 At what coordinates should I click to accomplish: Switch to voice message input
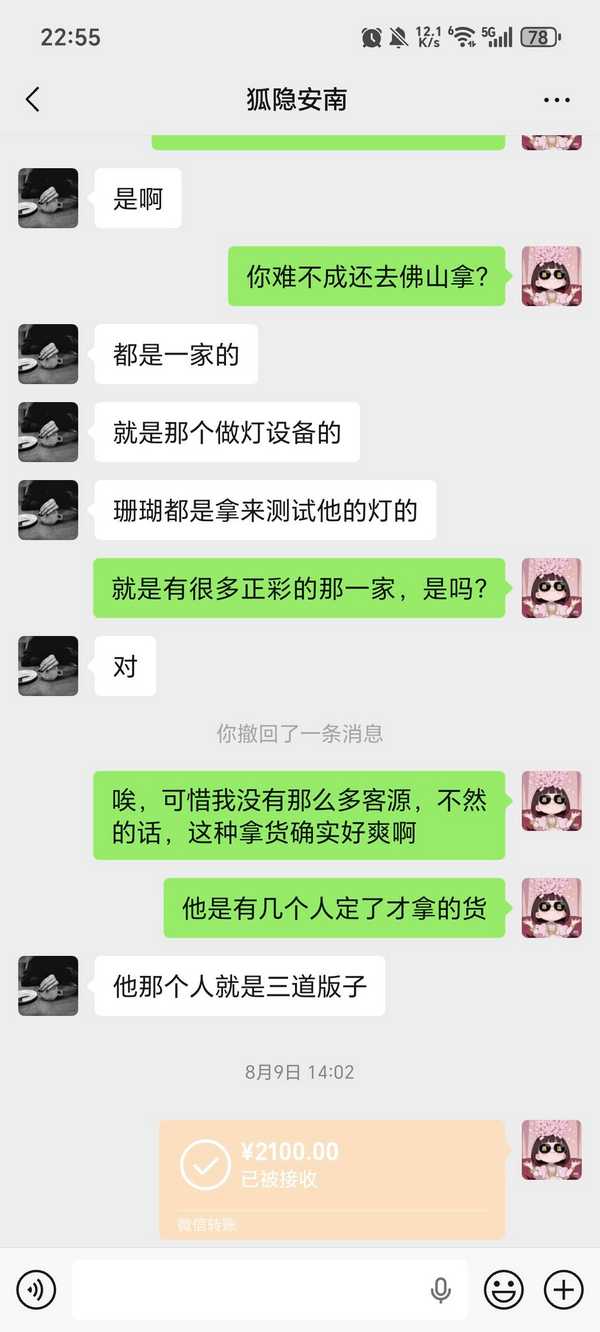point(36,1290)
